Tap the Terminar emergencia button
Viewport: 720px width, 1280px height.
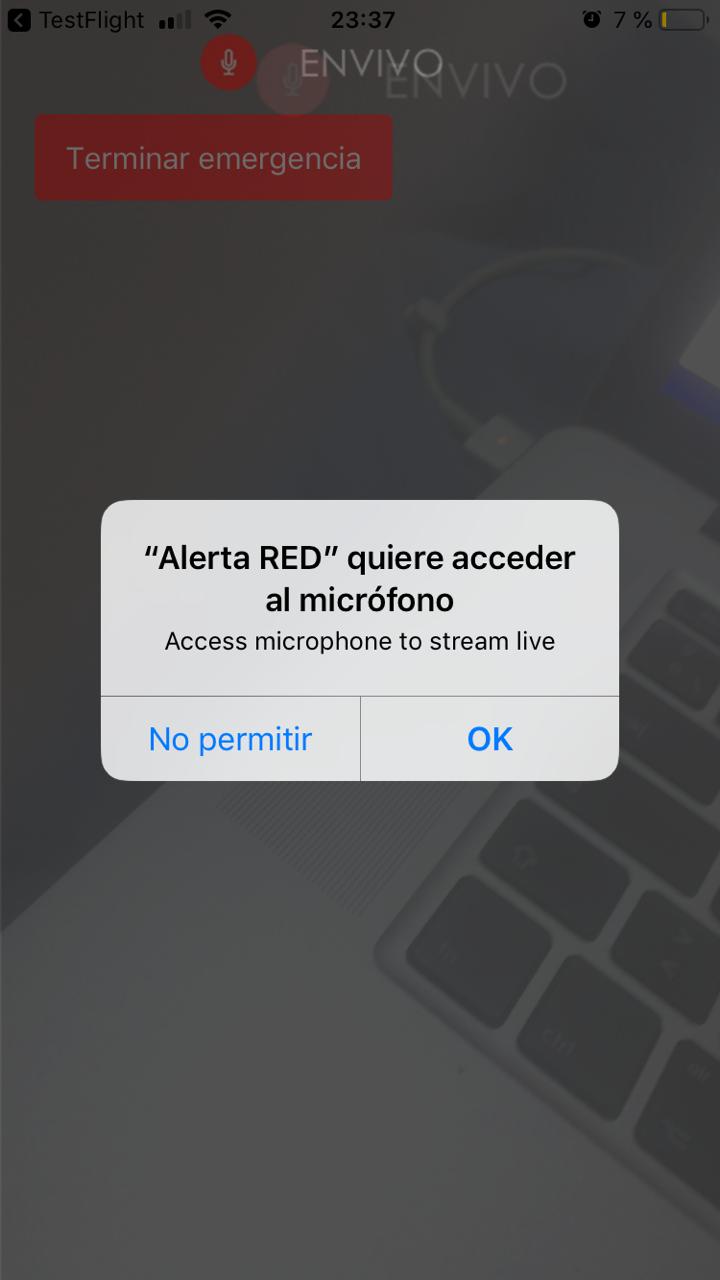213,158
